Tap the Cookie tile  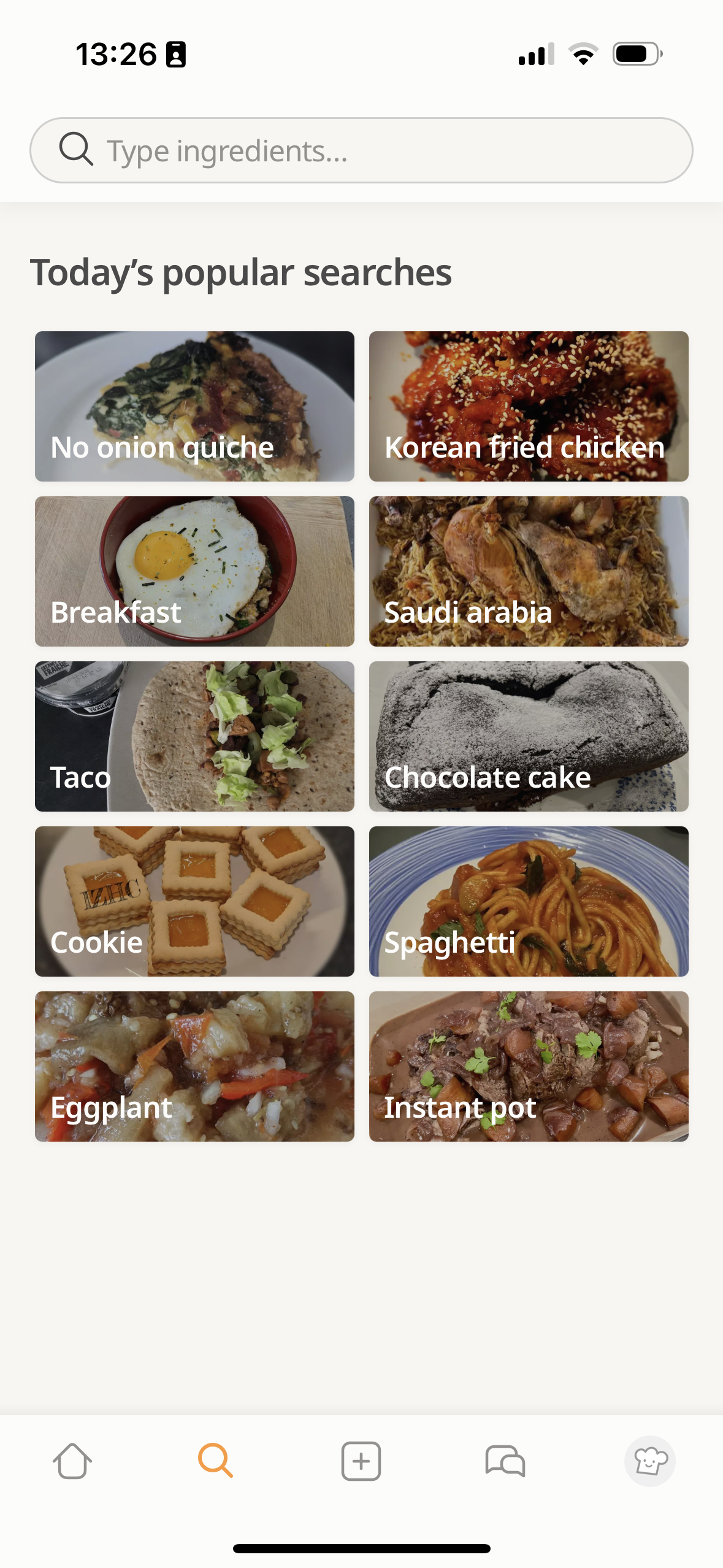[194, 901]
